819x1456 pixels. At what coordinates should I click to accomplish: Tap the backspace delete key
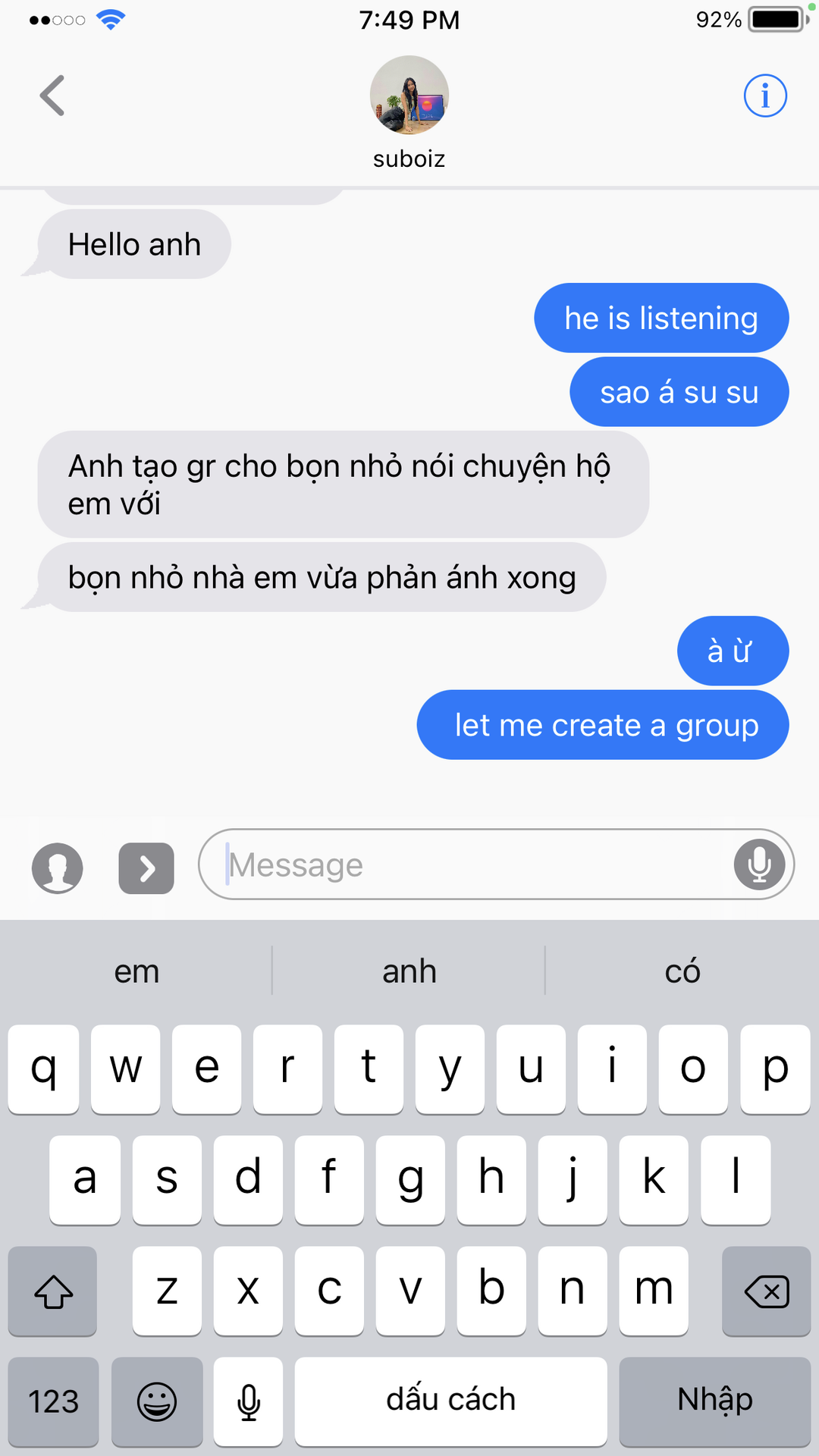766,1291
